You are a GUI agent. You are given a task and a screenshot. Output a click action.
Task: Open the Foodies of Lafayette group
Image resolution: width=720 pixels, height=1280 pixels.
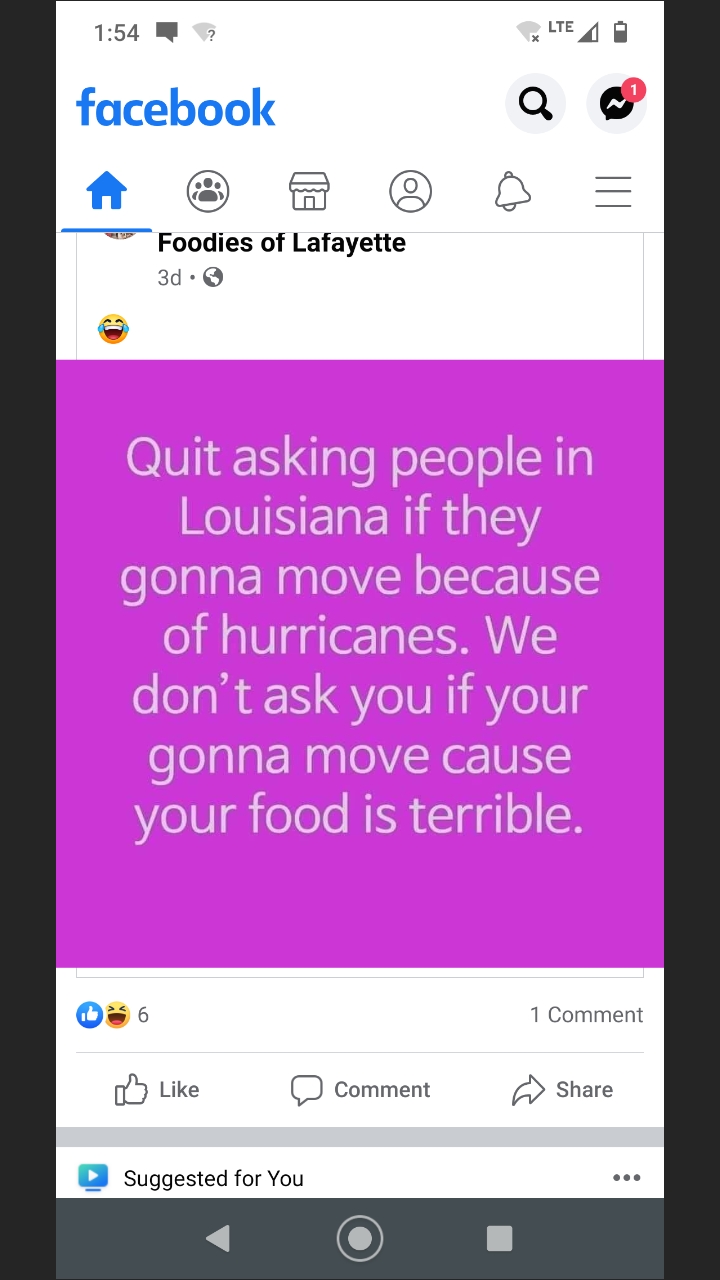coord(281,243)
